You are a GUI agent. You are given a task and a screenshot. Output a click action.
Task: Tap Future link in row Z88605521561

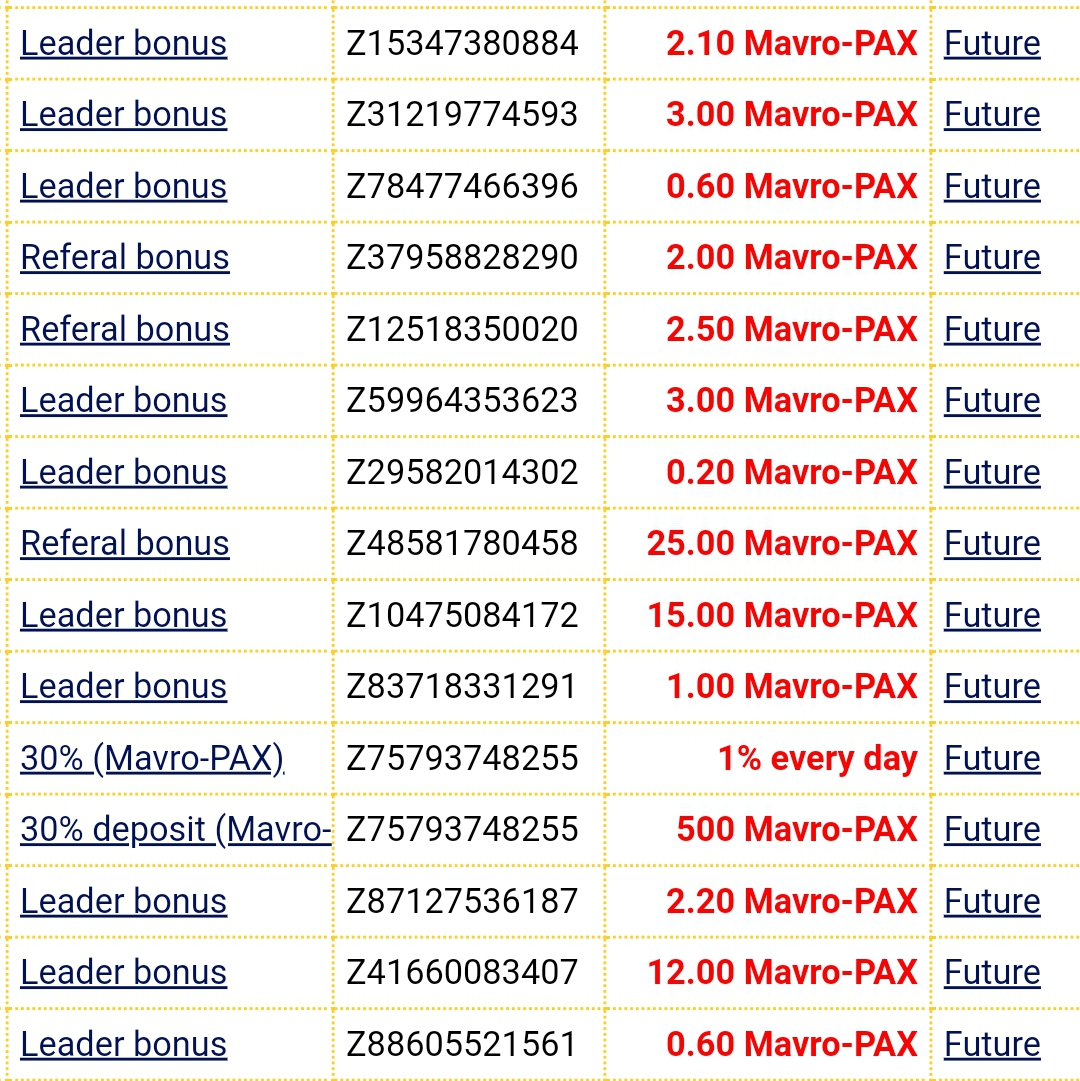991,1045
